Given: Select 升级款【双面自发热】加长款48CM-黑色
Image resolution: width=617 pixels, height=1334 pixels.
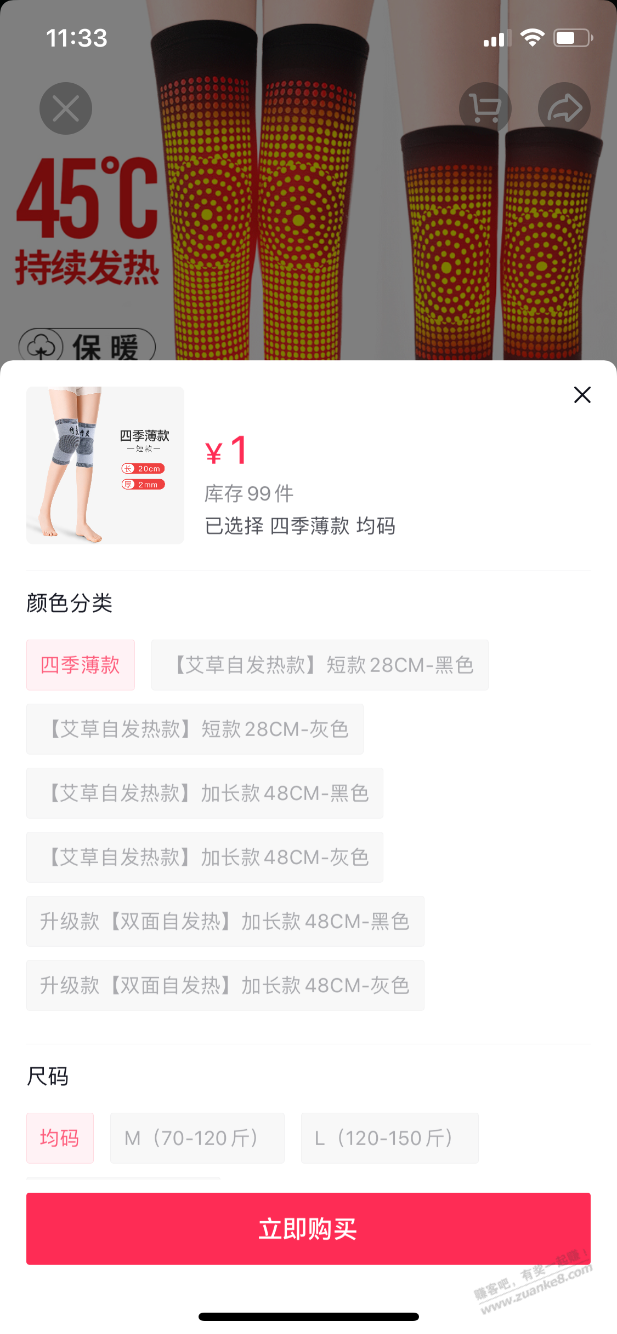Looking at the screenshot, I should click(225, 921).
